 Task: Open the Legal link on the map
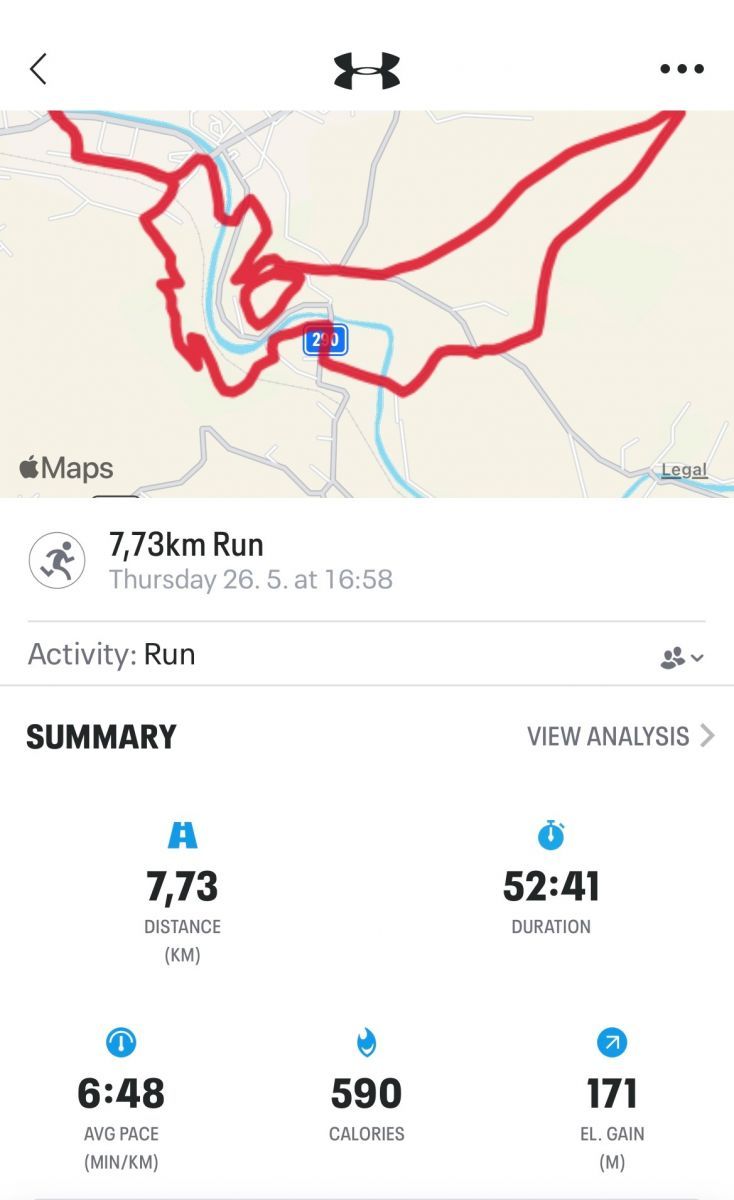pyautogui.click(x=684, y=470)
